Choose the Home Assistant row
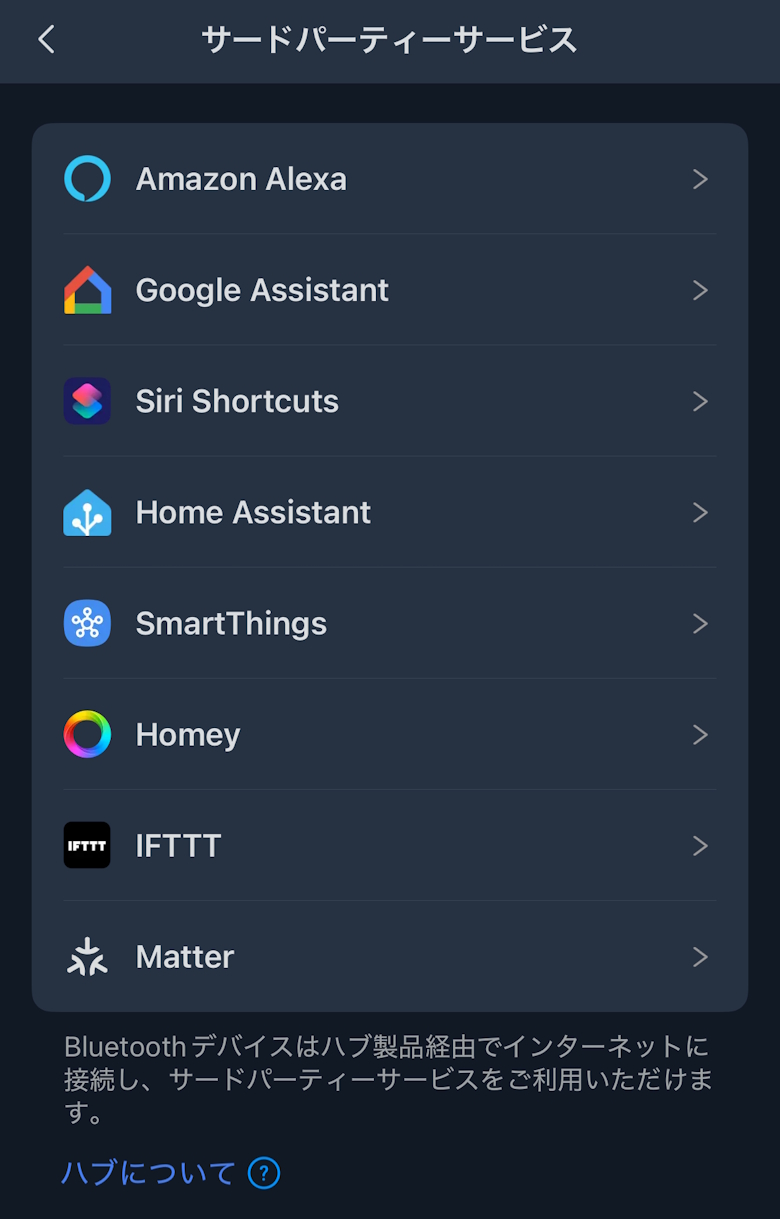The height and width of the screenshot is (1219, 780). click(x=389, y=512)
